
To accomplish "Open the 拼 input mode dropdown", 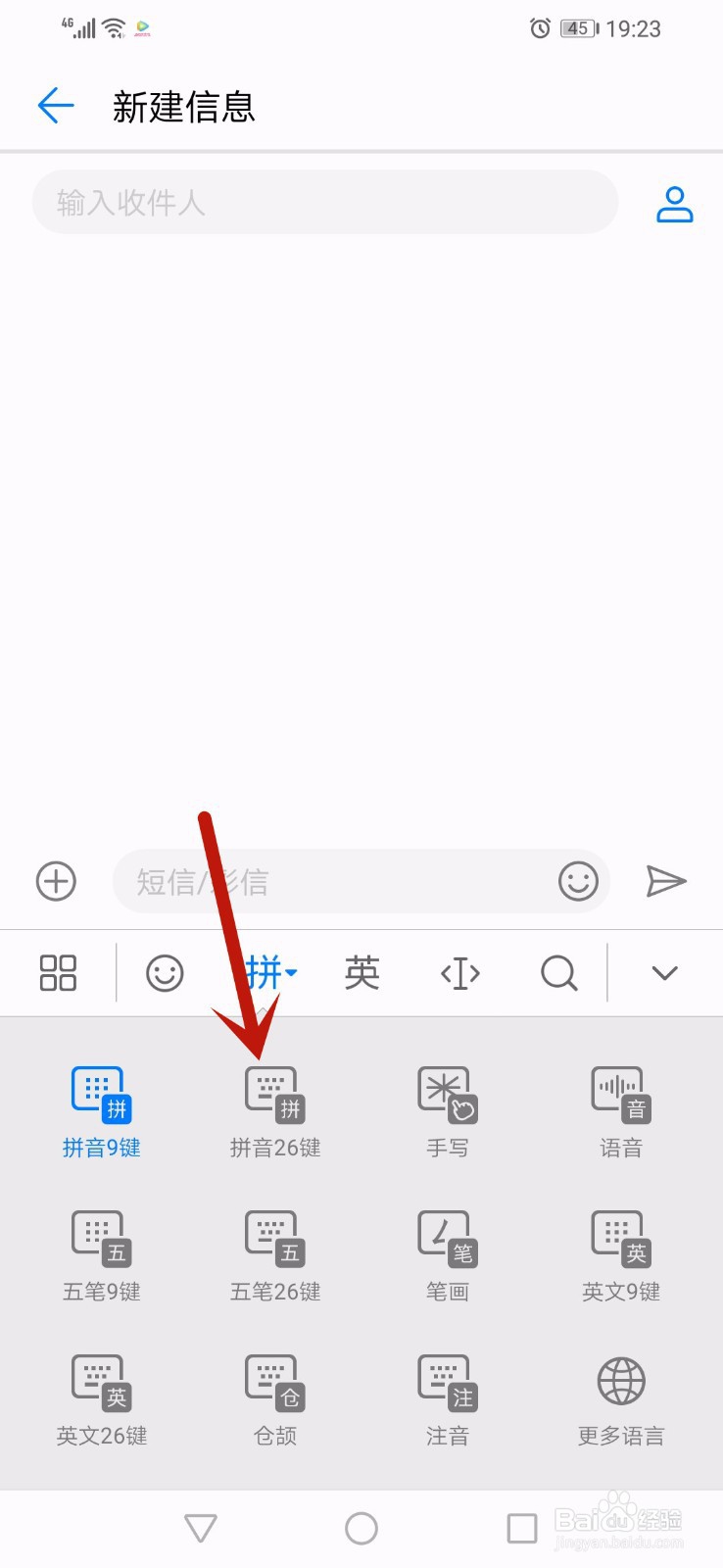I will [266, 972].
